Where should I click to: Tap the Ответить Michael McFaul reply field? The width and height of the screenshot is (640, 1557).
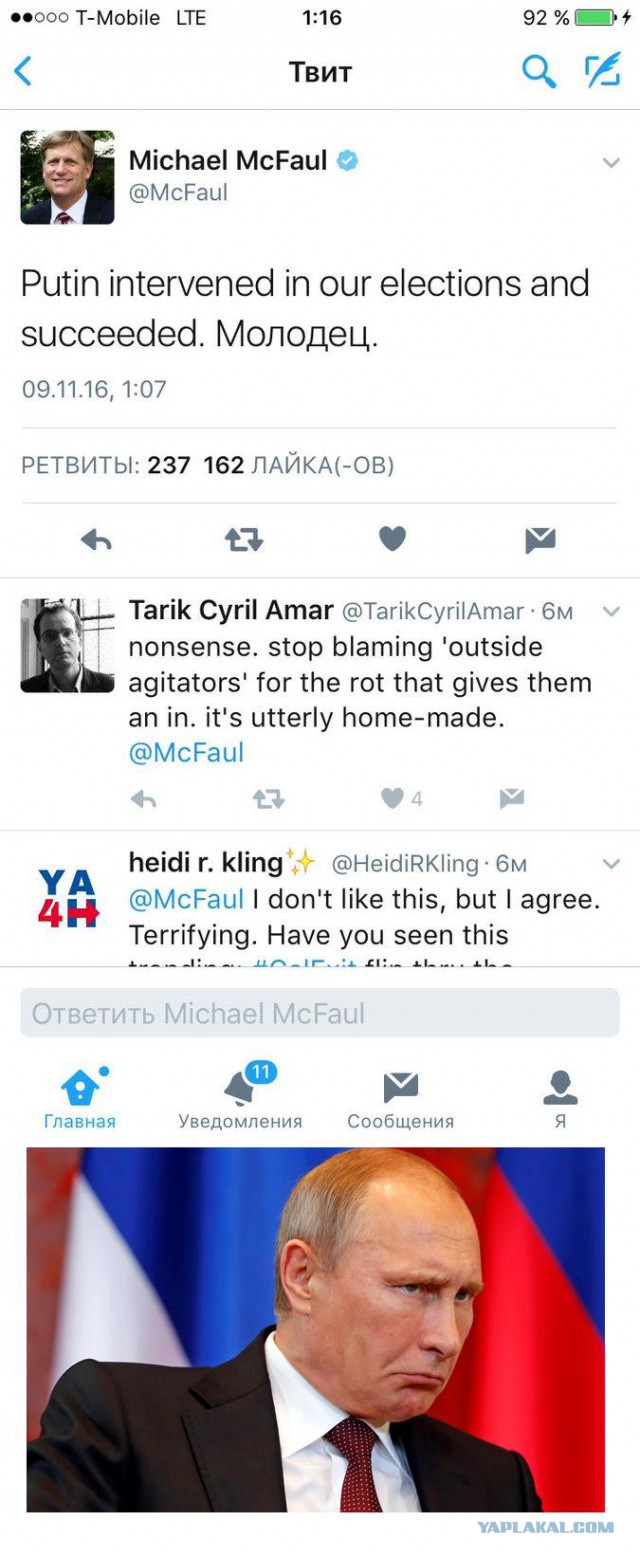(x=320, y=1013)
